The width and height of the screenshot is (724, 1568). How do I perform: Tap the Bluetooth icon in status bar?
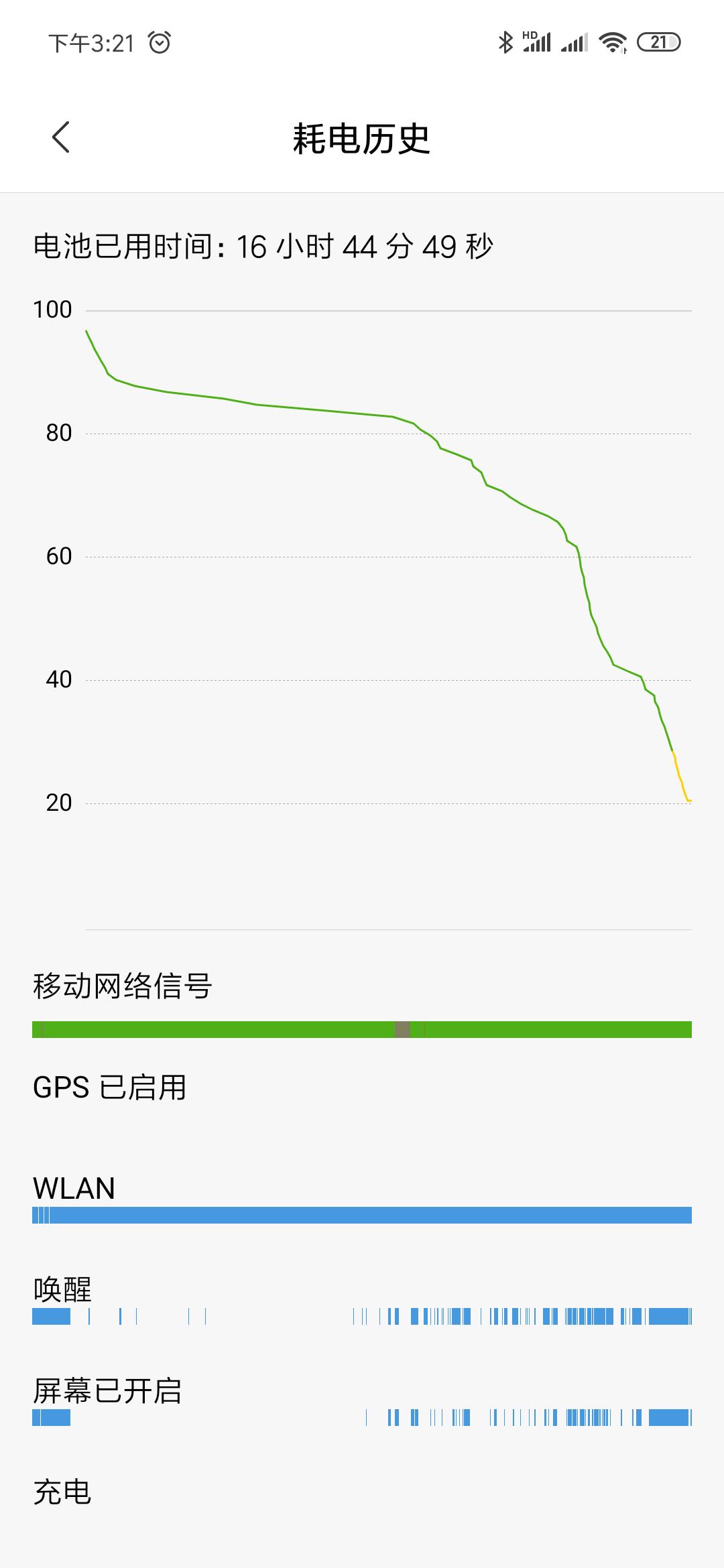point(507,40)
